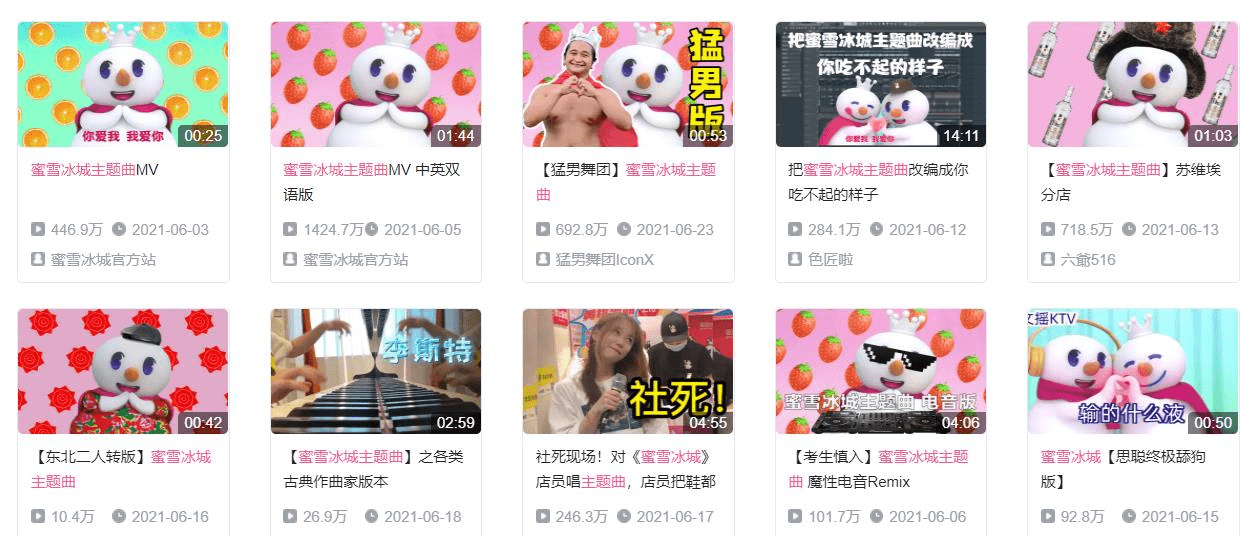Watch 把蜜雪冰城主题曲改编成你吃不起的样子 video
1241x536 pixels.
880,85
